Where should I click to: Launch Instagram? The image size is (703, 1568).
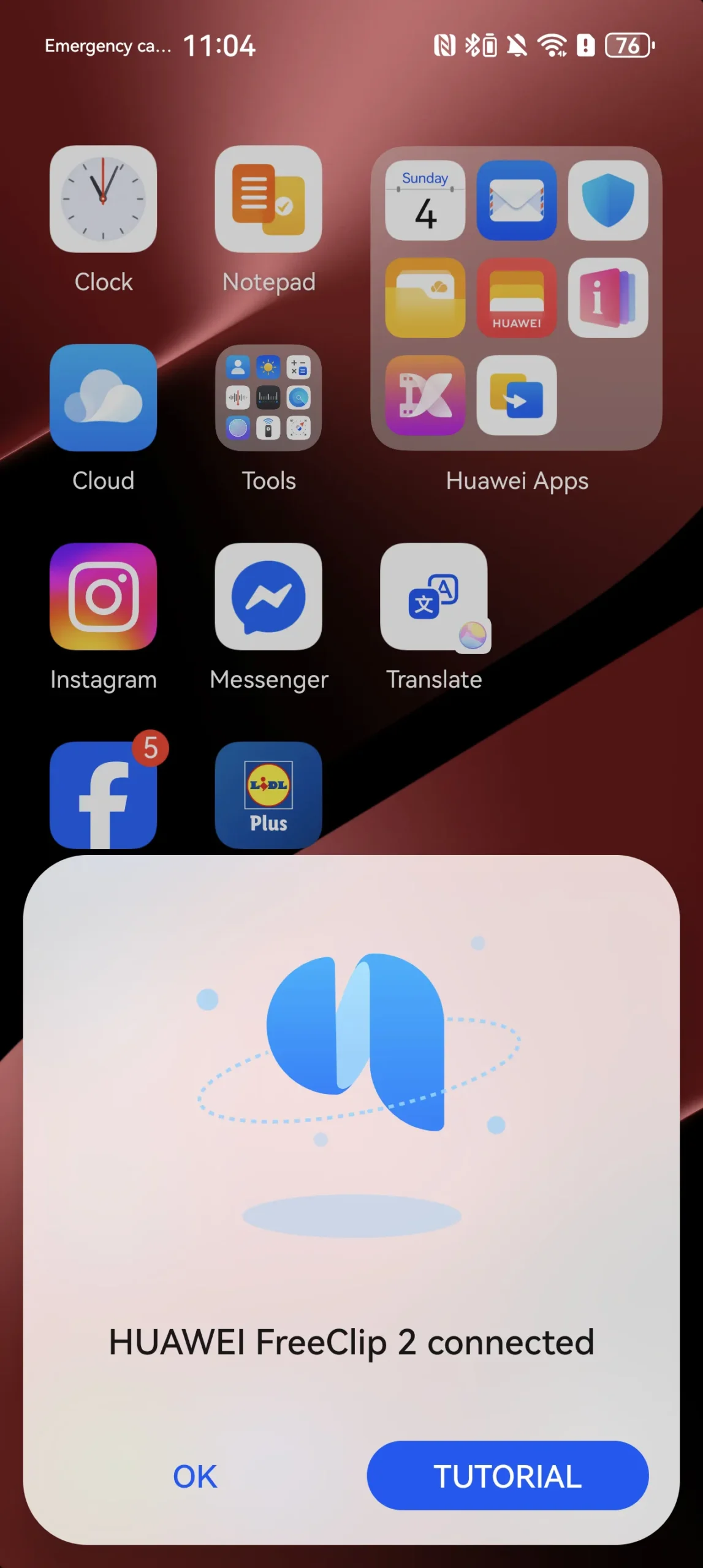[x=103, y=596]
